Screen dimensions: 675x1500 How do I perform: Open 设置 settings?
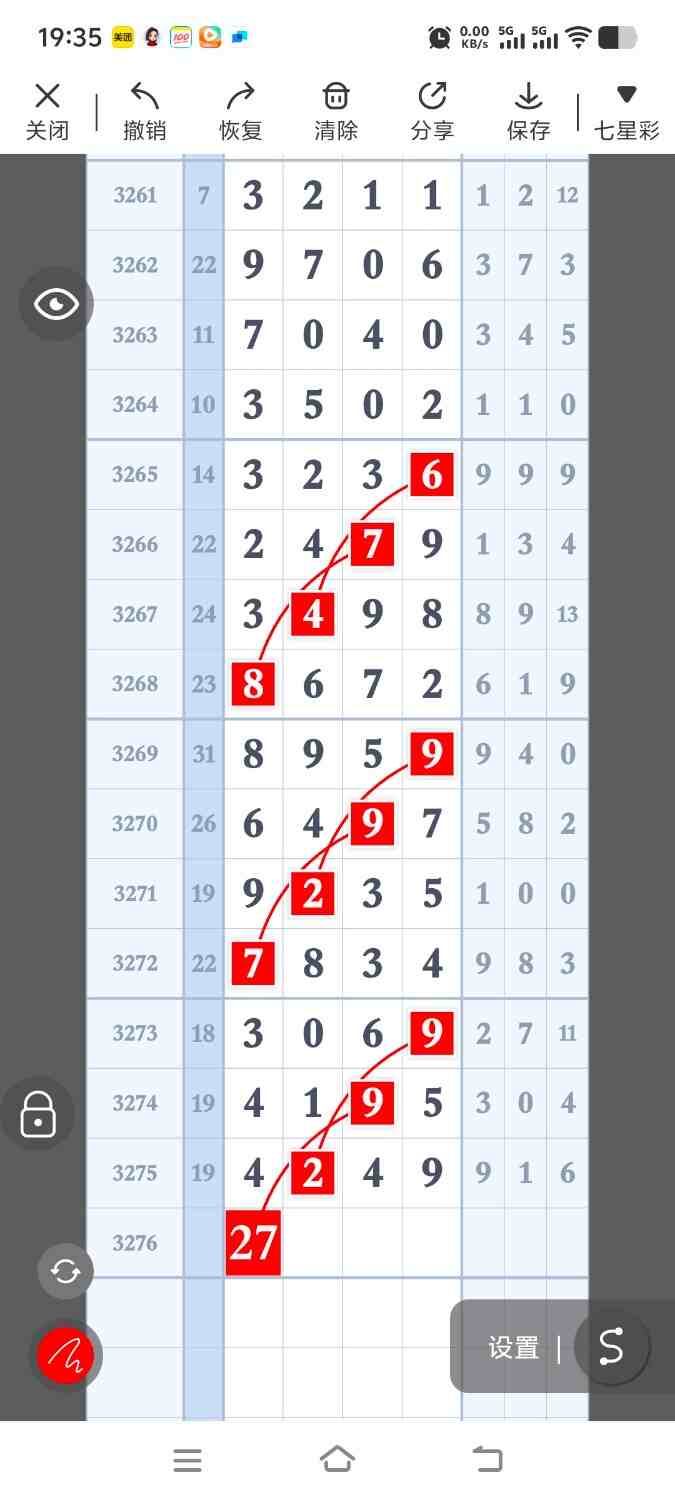pos(513,1348)
